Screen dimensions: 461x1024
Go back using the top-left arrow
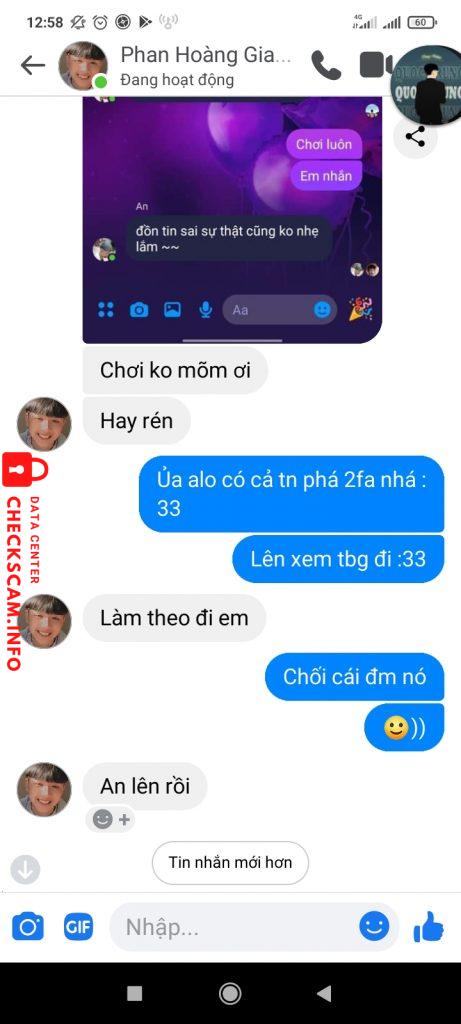pyautogui.click(x=33, y=65)
